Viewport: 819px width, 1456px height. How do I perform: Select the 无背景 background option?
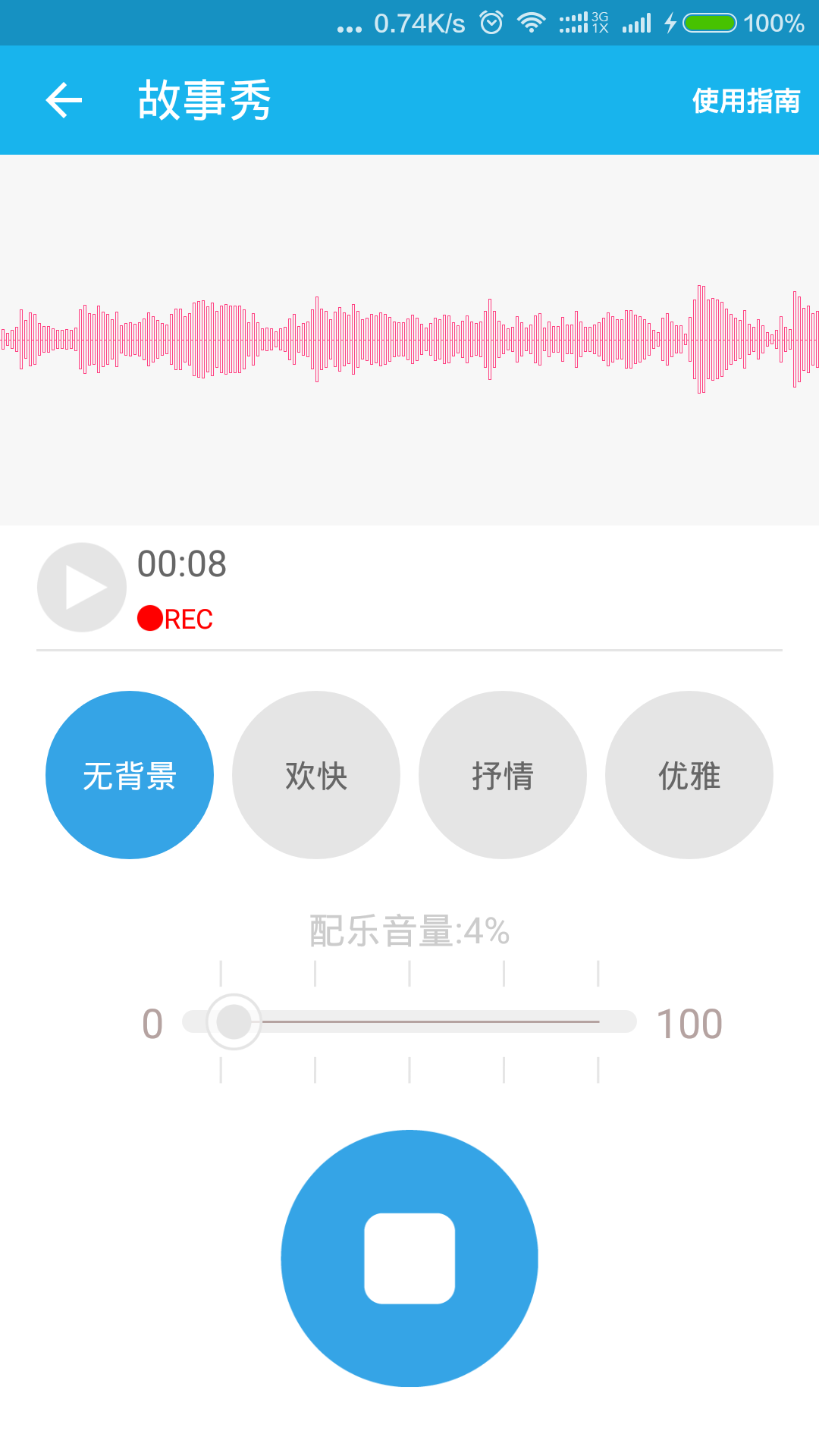point(130,775)
